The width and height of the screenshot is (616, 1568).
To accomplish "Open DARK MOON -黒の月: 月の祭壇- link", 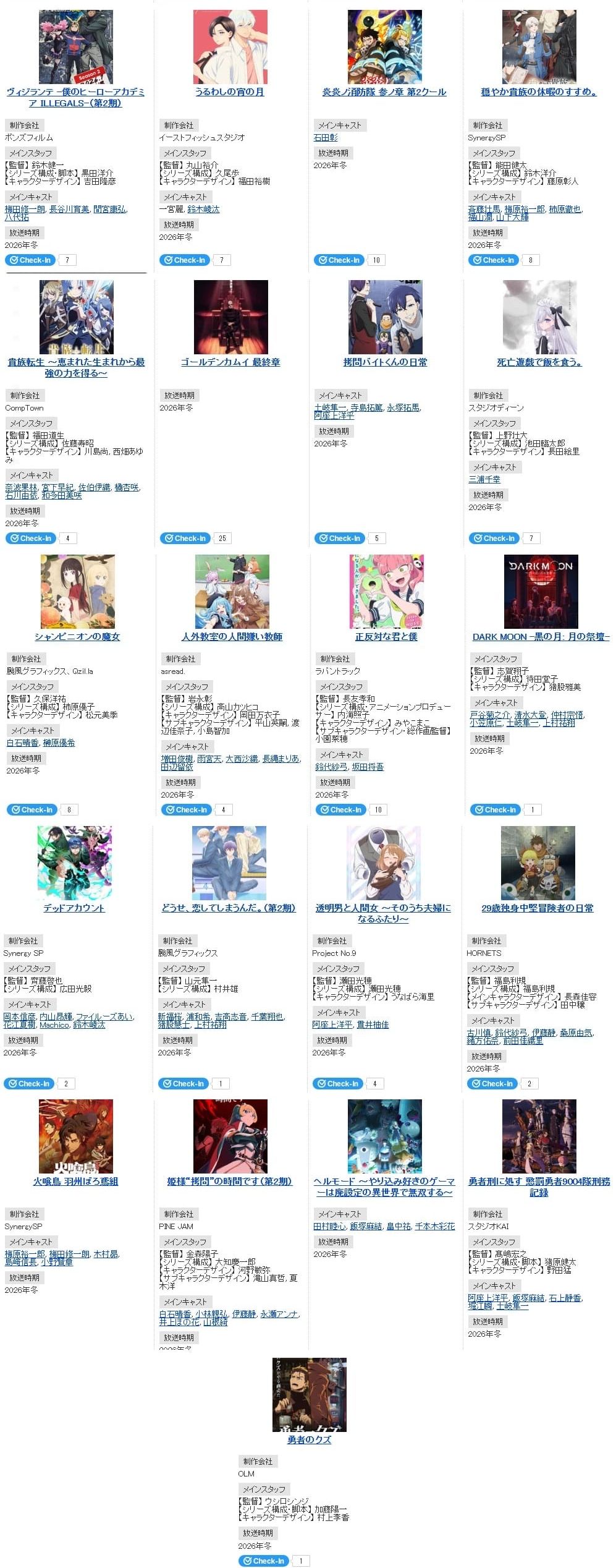I will [541, 637].
